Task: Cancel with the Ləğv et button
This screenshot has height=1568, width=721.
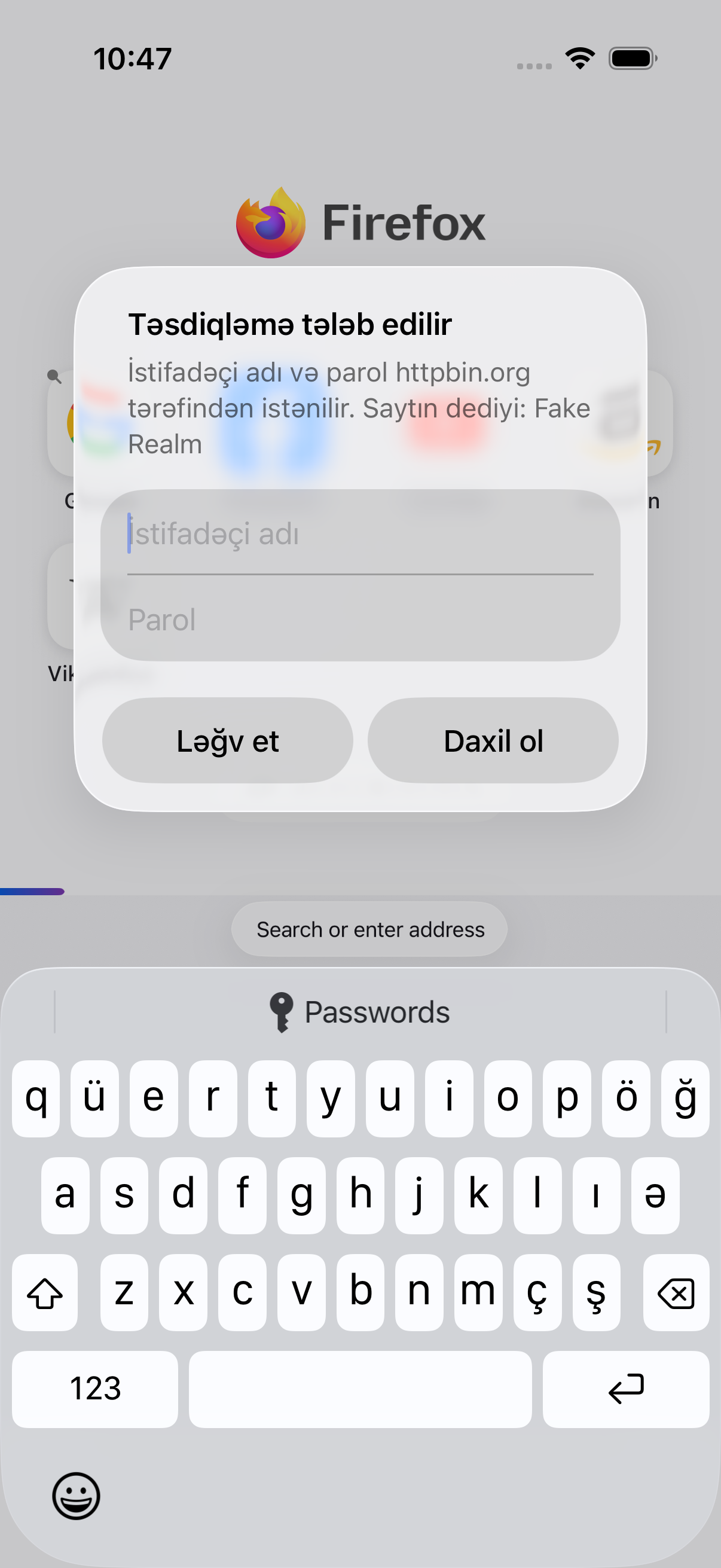Action: pyautogui.click(x=228, y=741)
